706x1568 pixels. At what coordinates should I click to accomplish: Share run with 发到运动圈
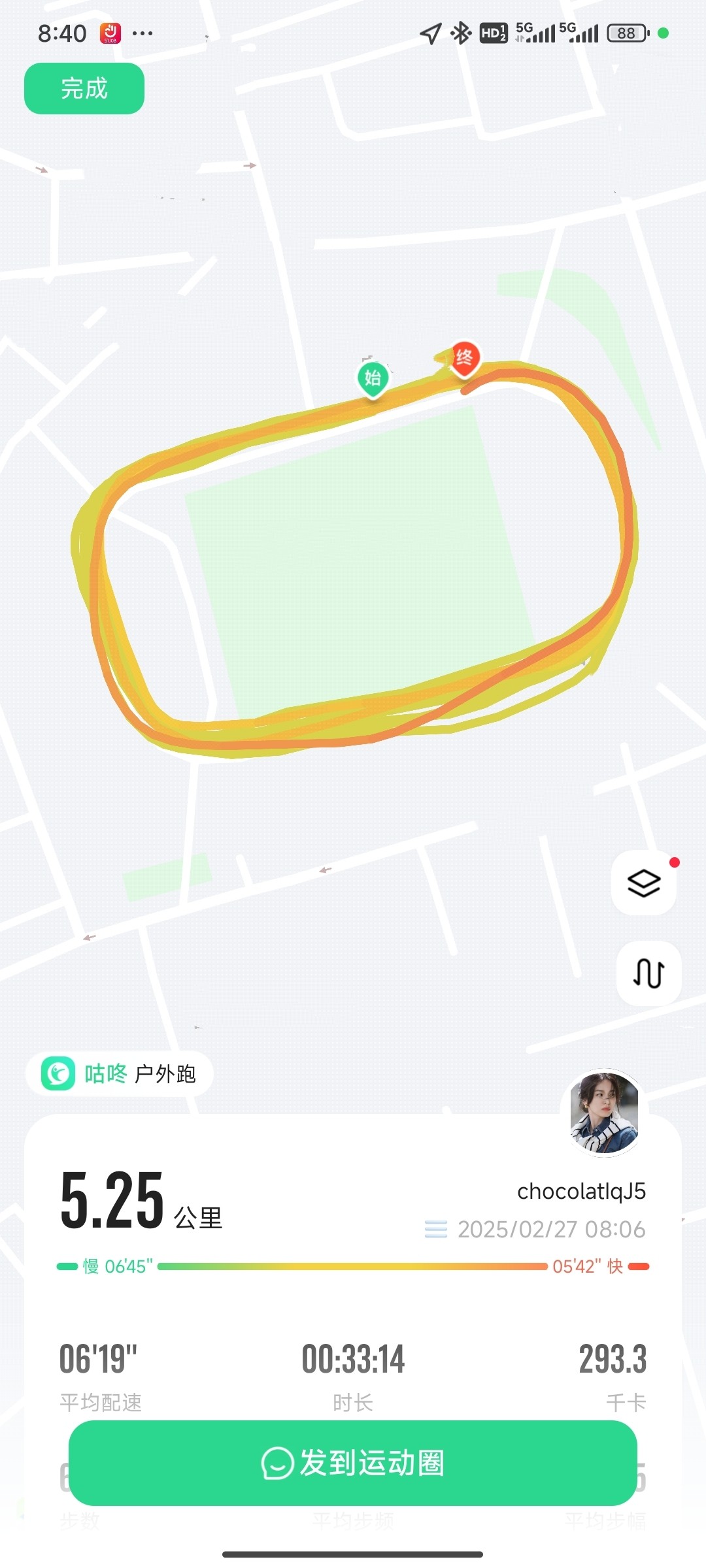click(x=353, y=1463)
